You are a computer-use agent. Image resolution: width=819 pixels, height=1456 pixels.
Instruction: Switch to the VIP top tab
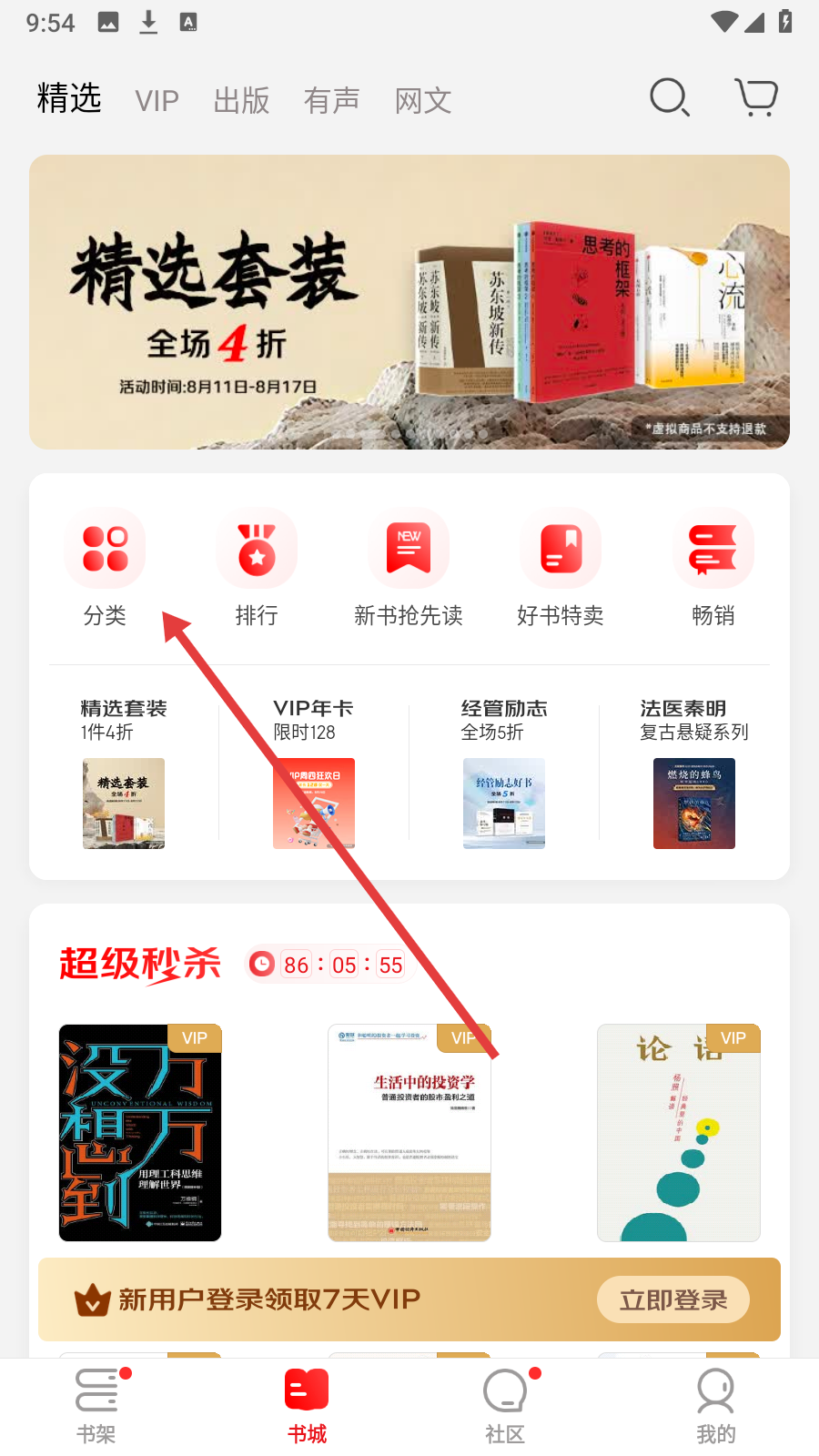157,100
